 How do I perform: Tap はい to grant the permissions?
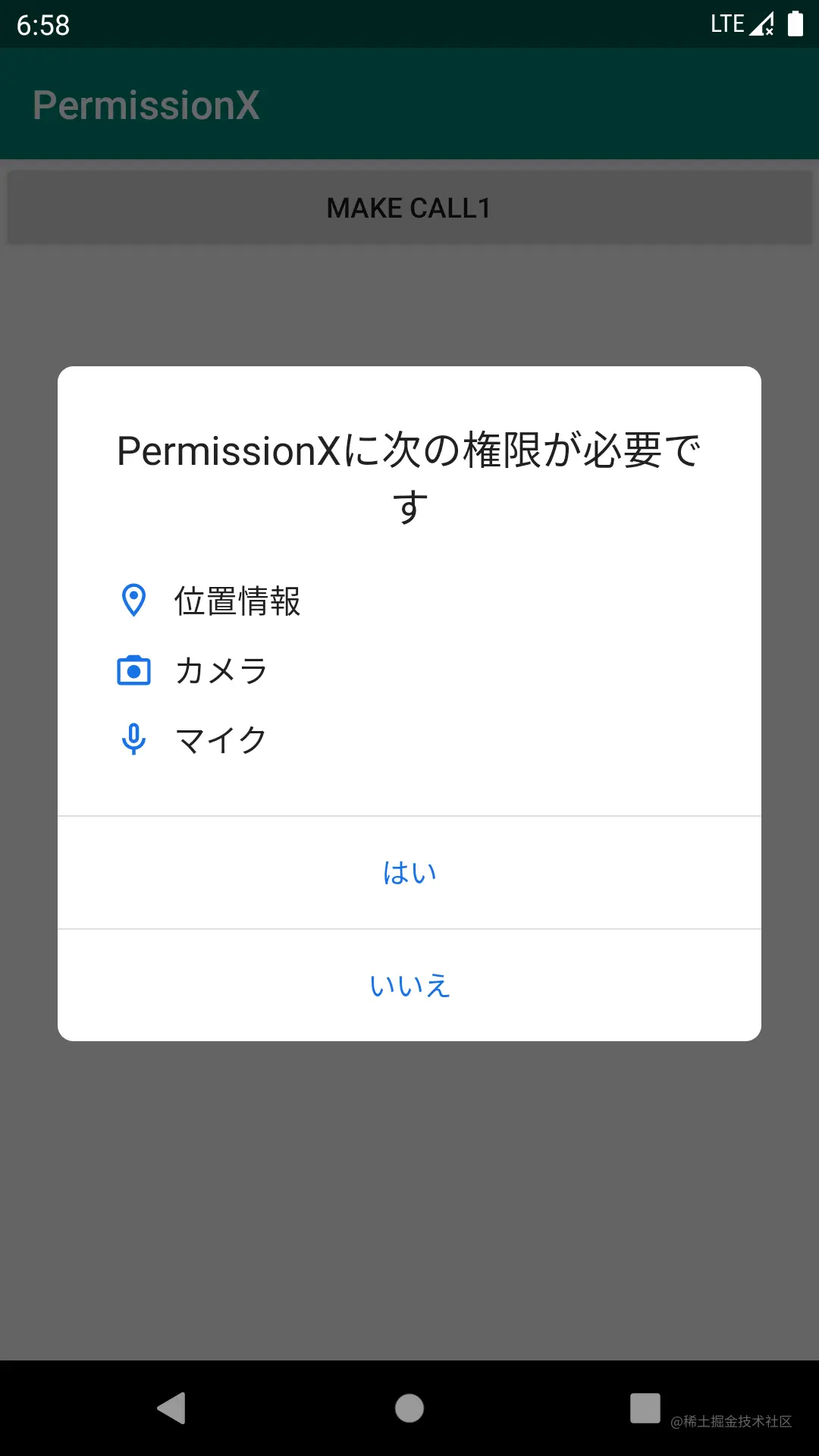pyautogui.click(x=409, y=873)
